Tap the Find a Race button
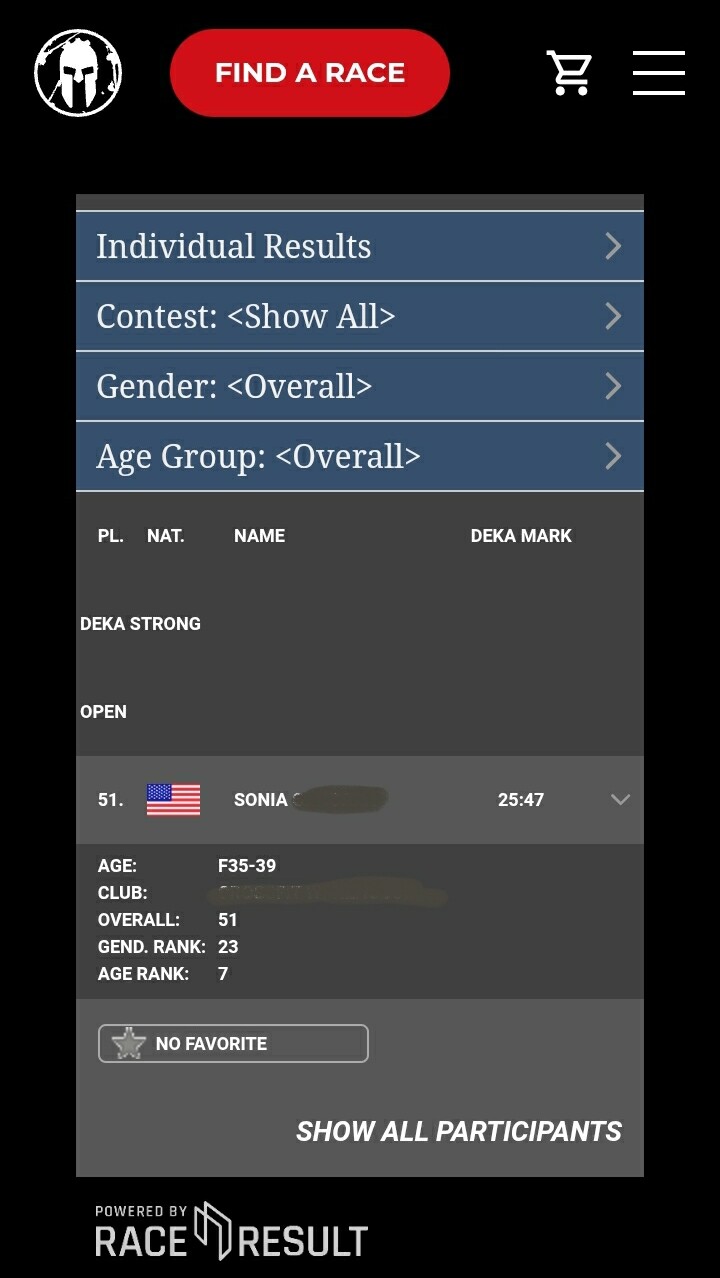720x1278 pixels. click(310, 73)
